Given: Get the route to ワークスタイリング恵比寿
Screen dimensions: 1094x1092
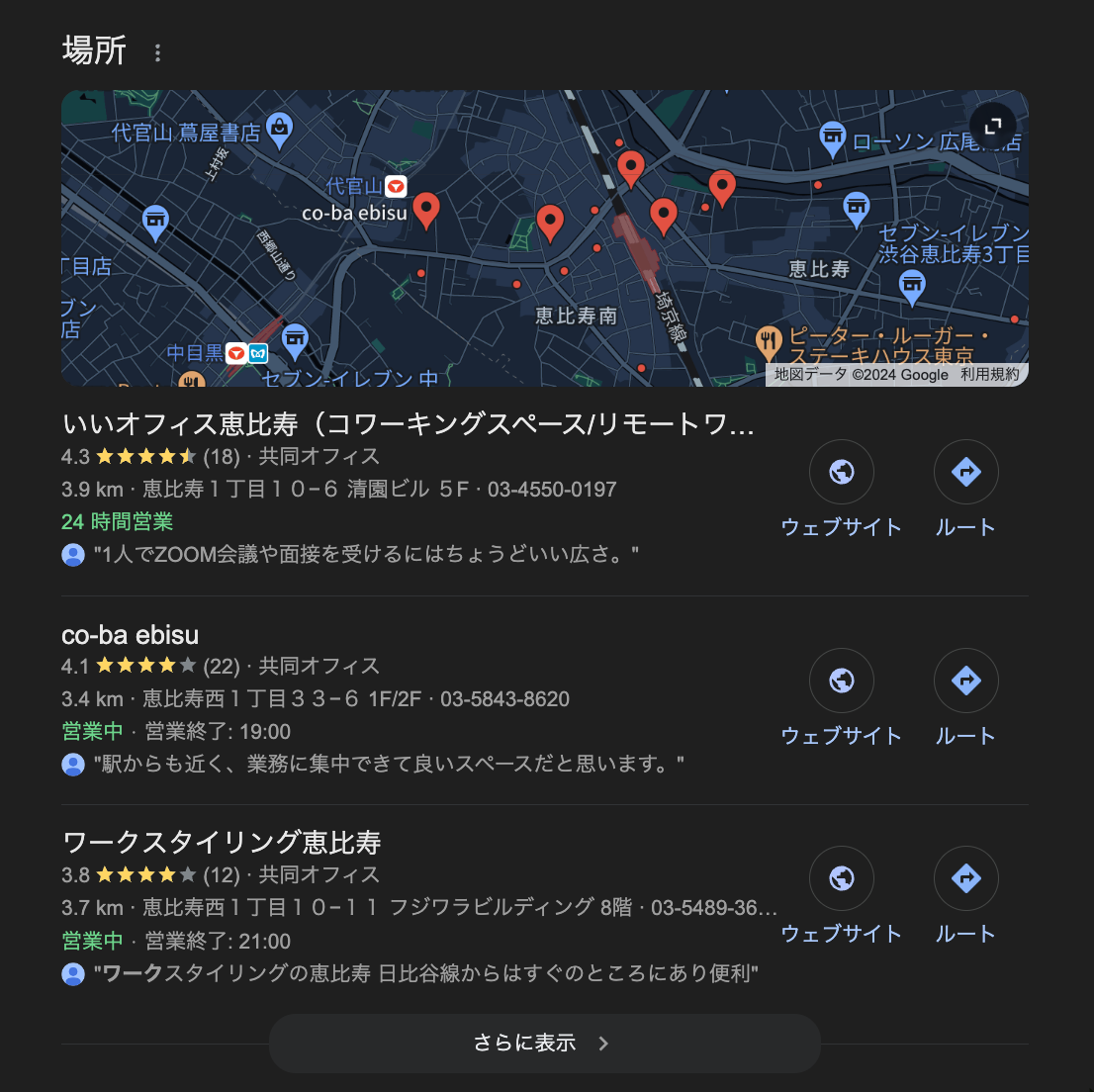Looking at the screenshot, I should [965, 879].
